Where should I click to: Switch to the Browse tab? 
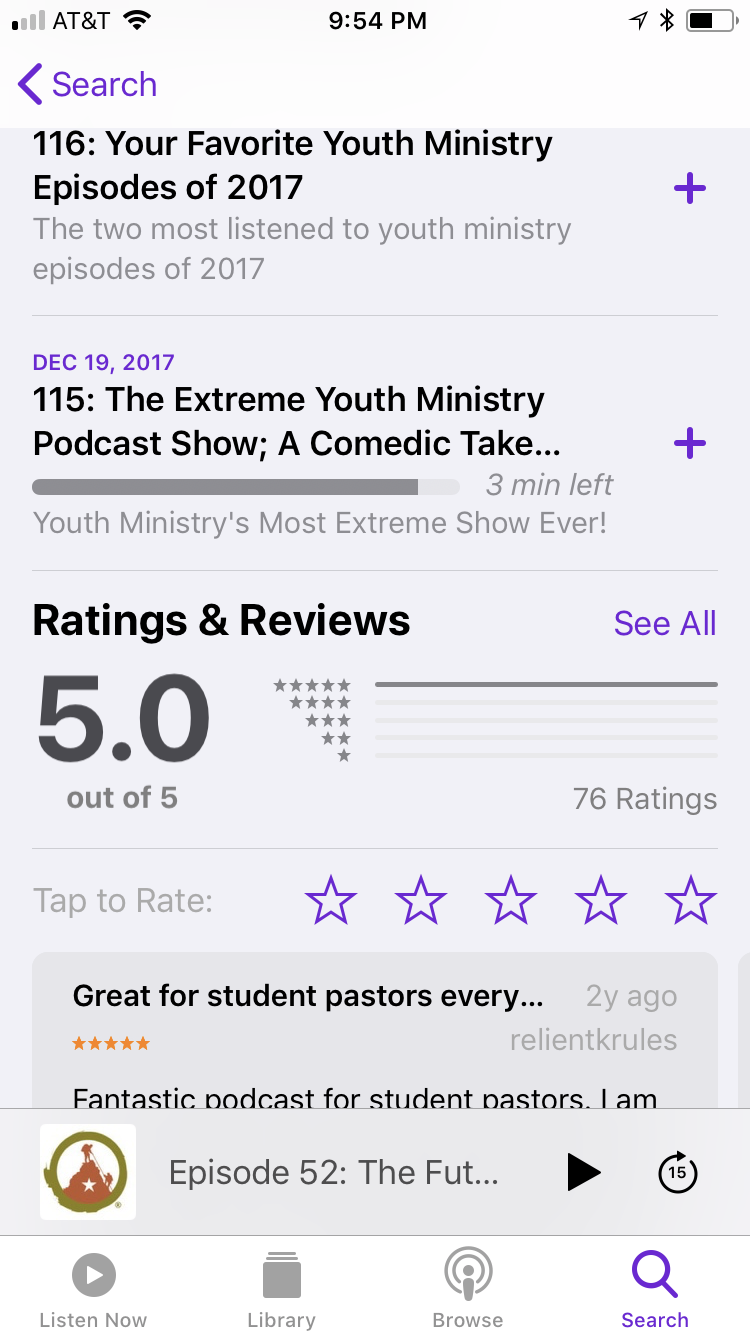(467, 1288)
